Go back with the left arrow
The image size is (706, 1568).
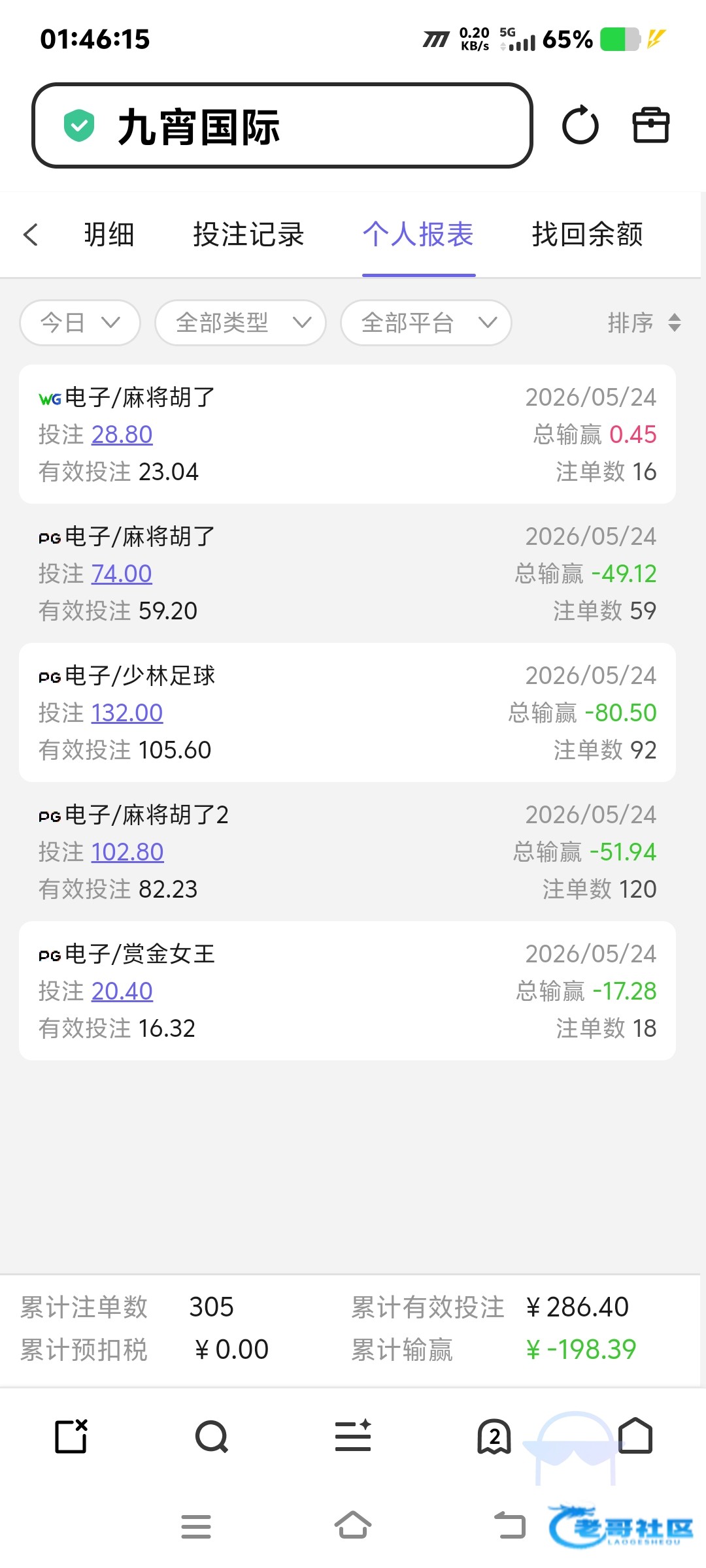pos(31,235)
